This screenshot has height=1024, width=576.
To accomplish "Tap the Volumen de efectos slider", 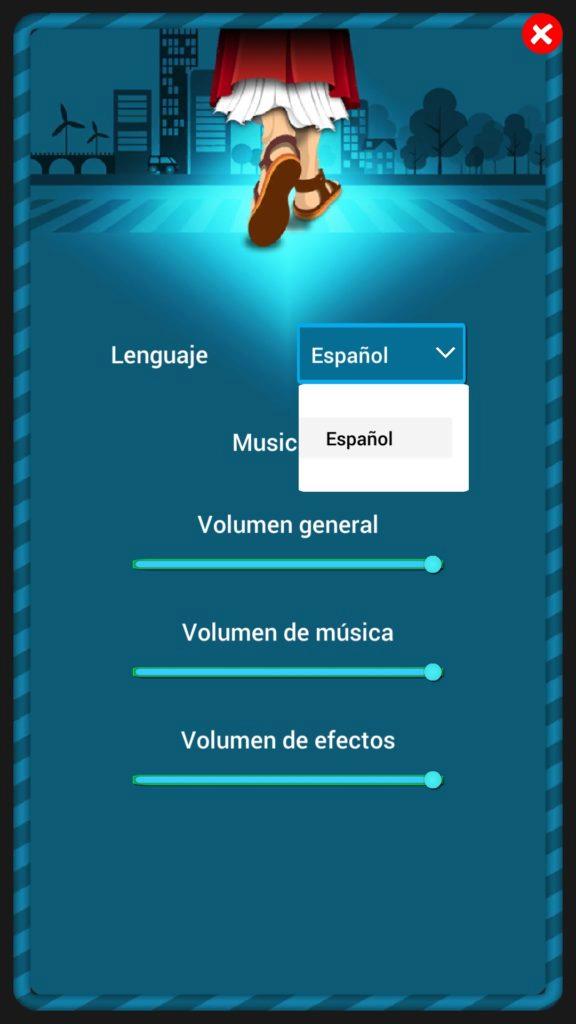I will click(x=287, y=780).
